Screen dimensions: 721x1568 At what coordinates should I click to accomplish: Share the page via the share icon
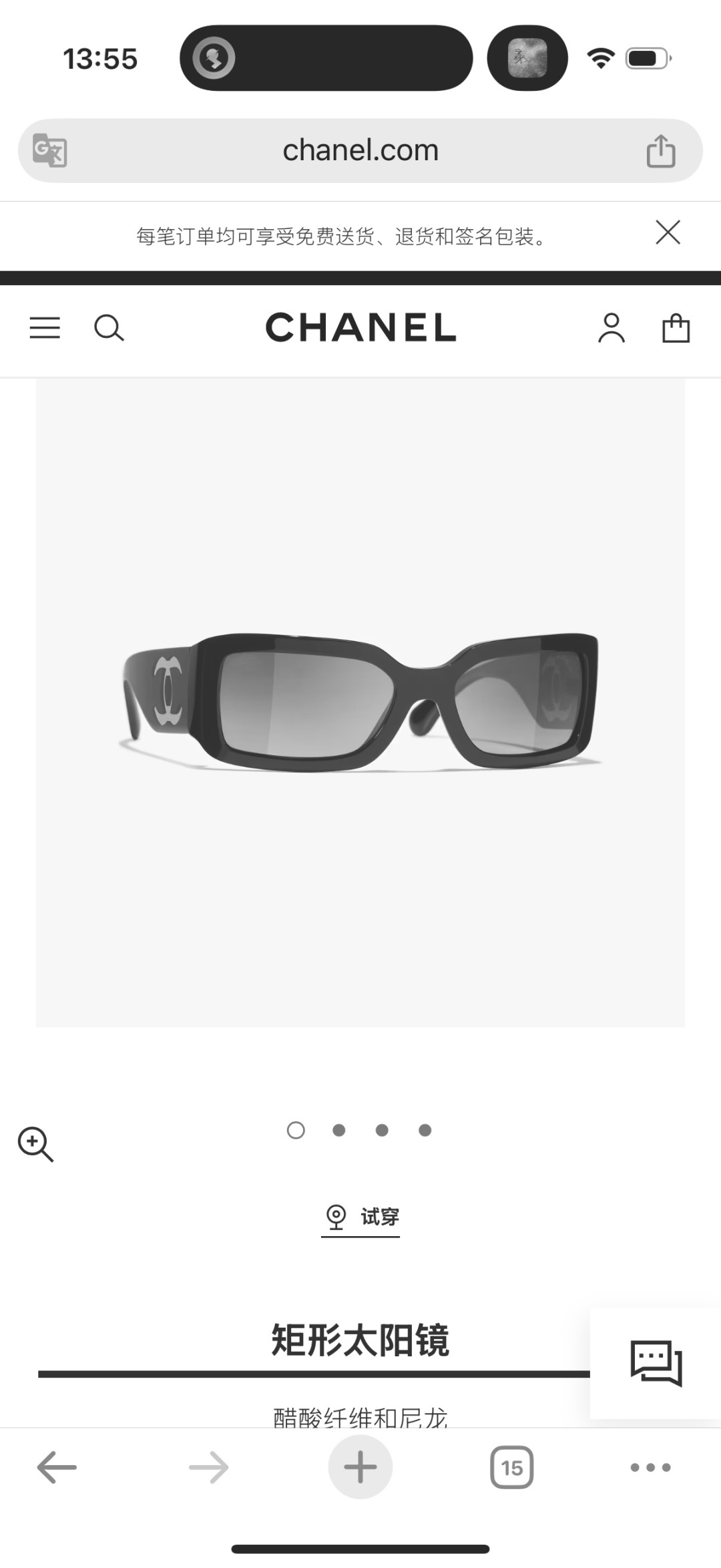[x=660, y=150]
